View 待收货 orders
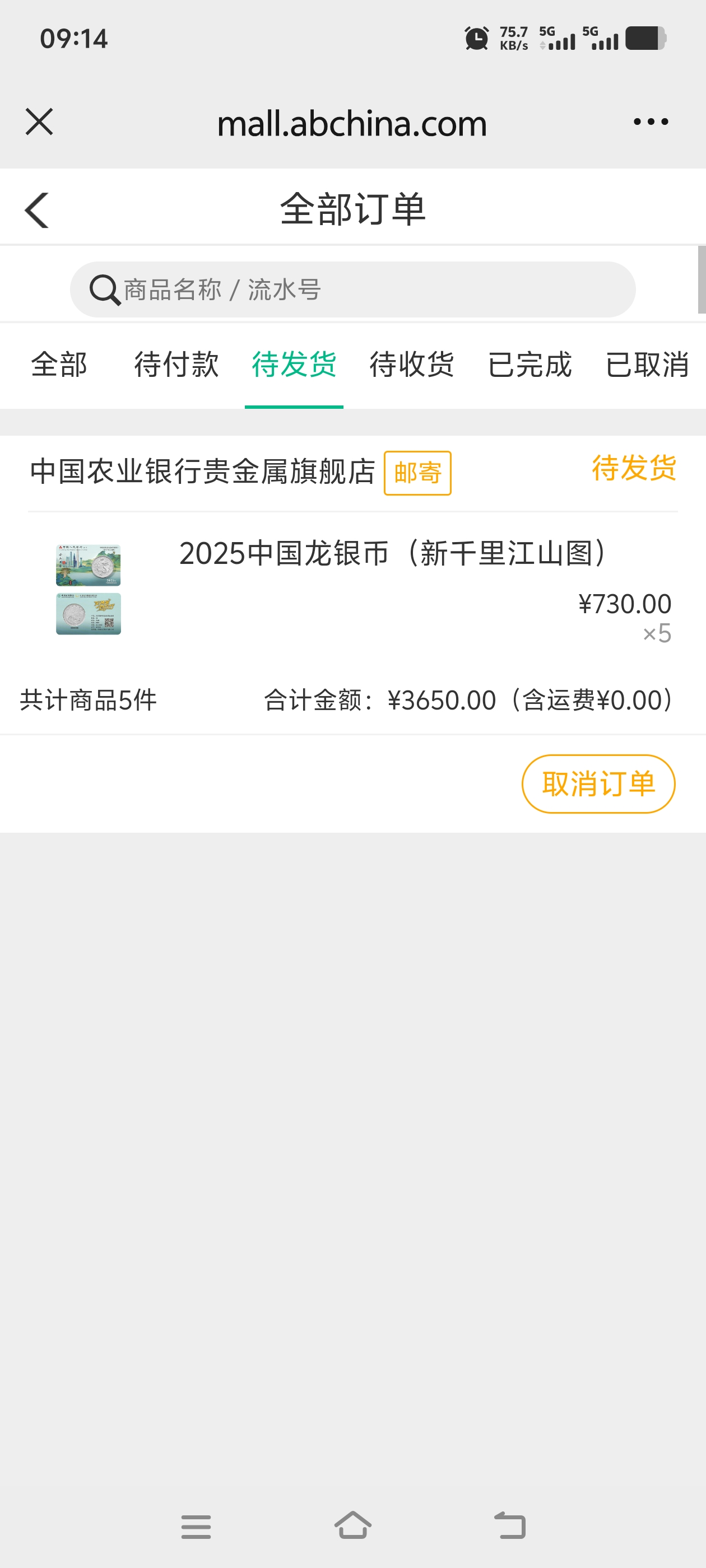The image size is (706, 1568). pyautogui.click(x=411, y=365)
